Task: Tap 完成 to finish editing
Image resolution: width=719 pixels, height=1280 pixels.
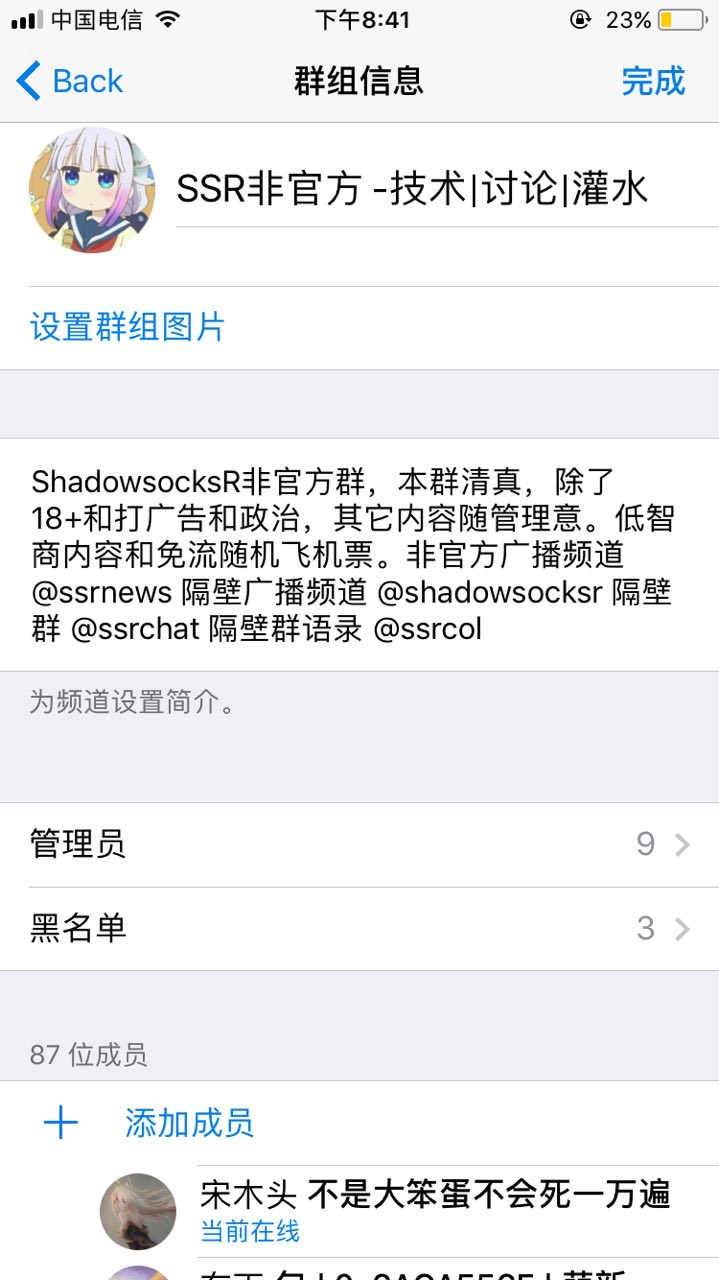Action: pyautogui.click(x=653, y=81)
